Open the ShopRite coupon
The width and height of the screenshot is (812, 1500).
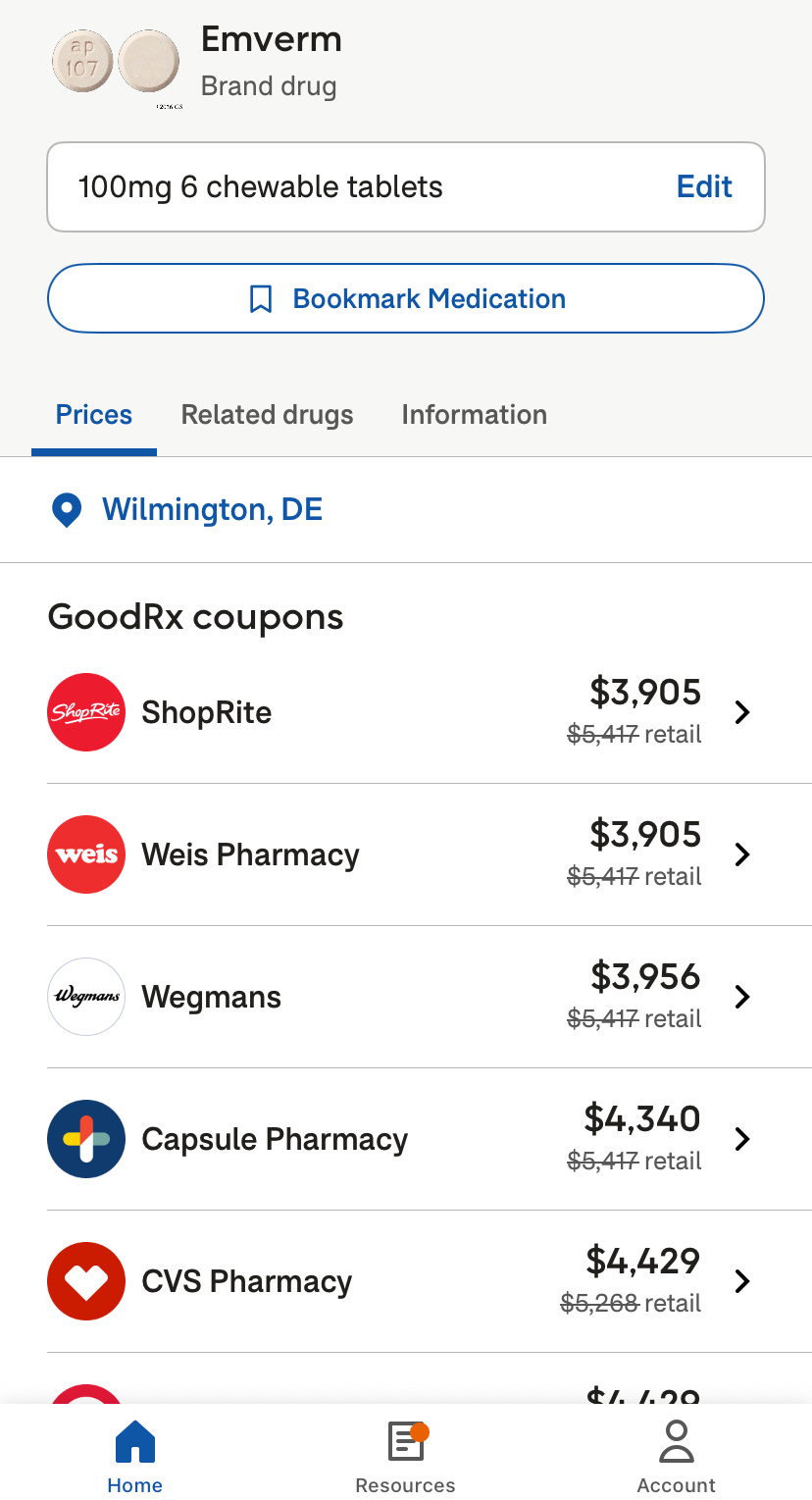406,712
